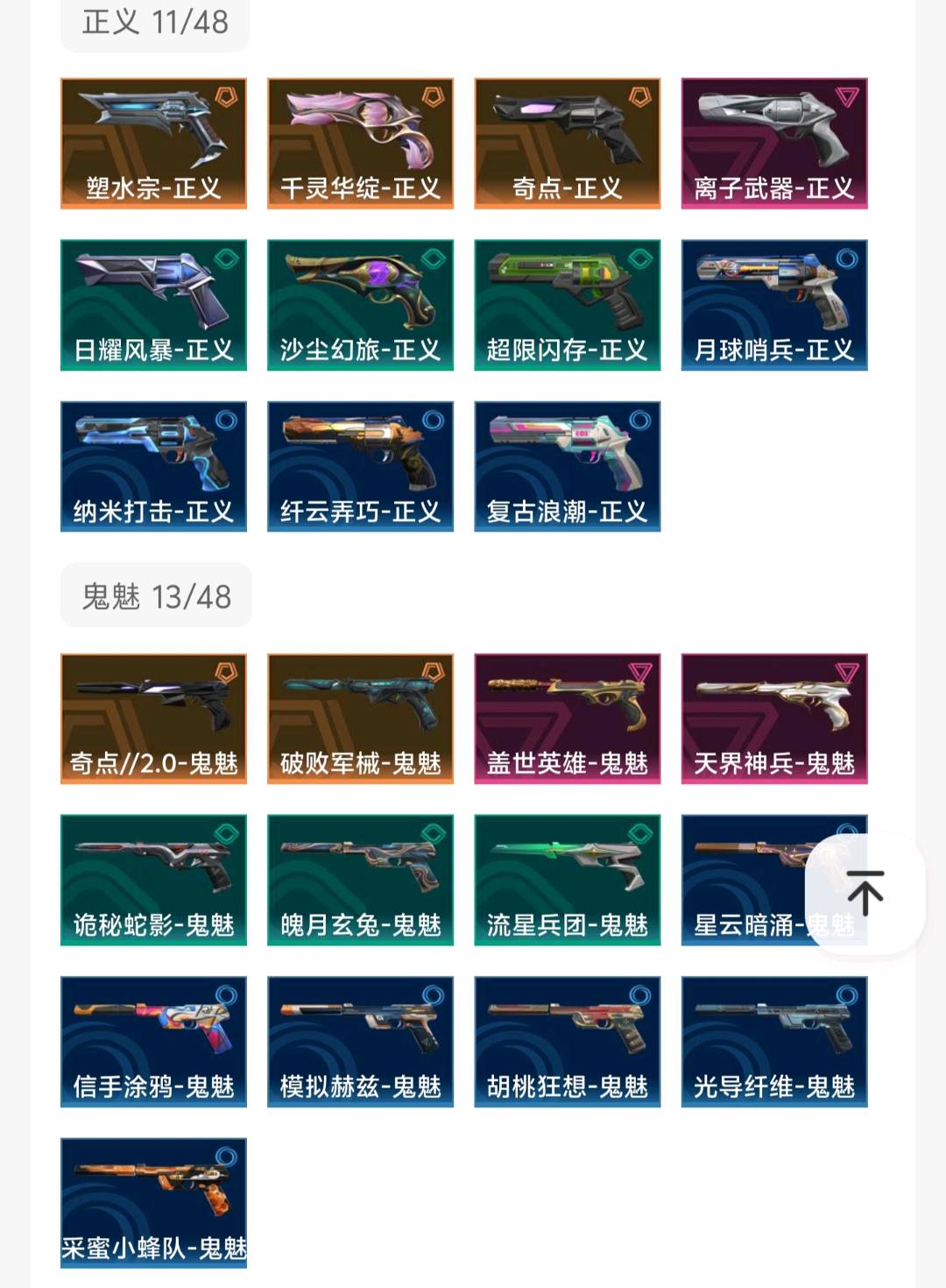Viewport: 946px width, 1288px height.
Task: Select the 沙尘幻旅-正义 skin tile
Action: (x=360, y=304)
